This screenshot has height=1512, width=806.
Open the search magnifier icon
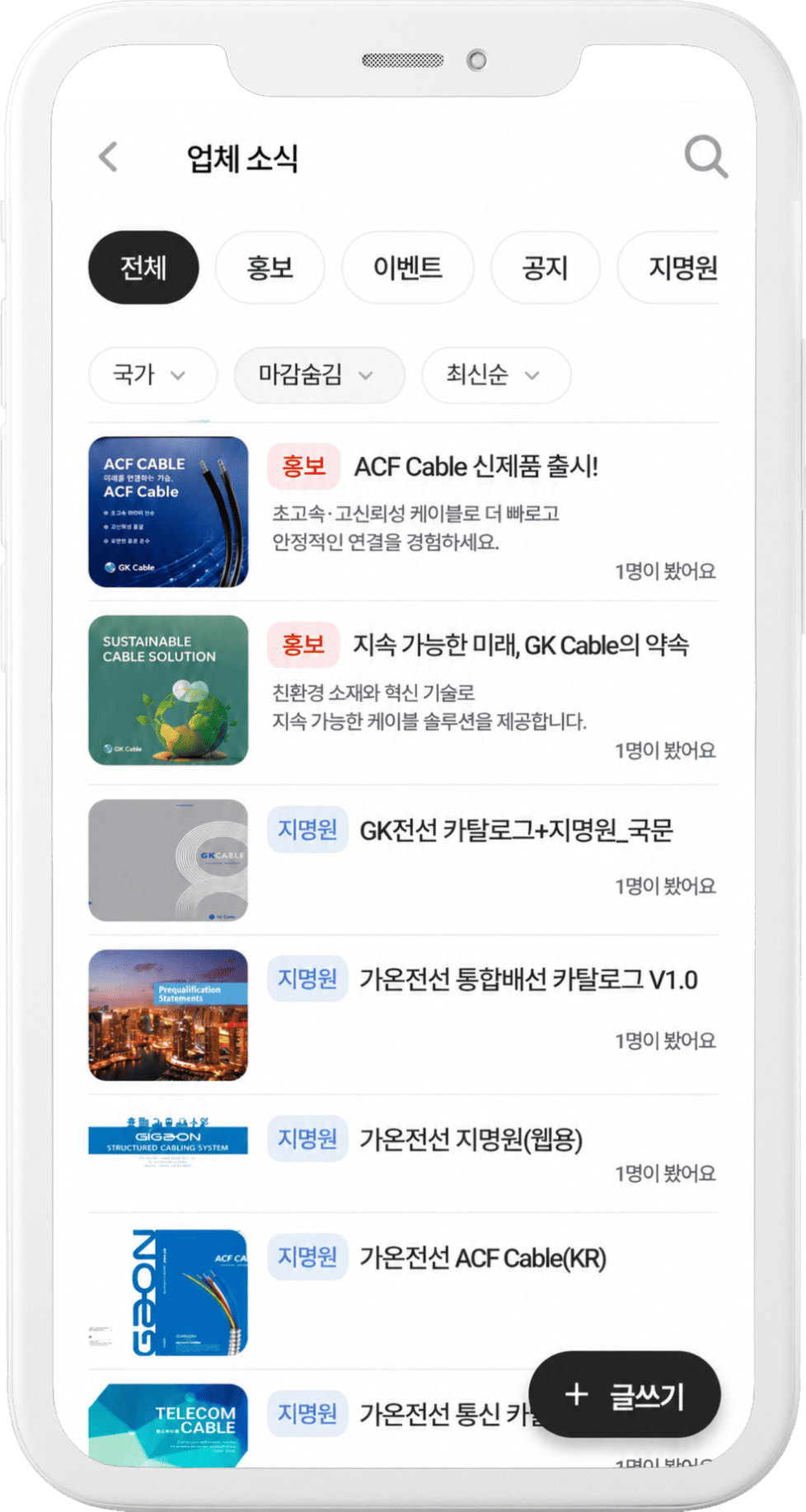[705, 157]
